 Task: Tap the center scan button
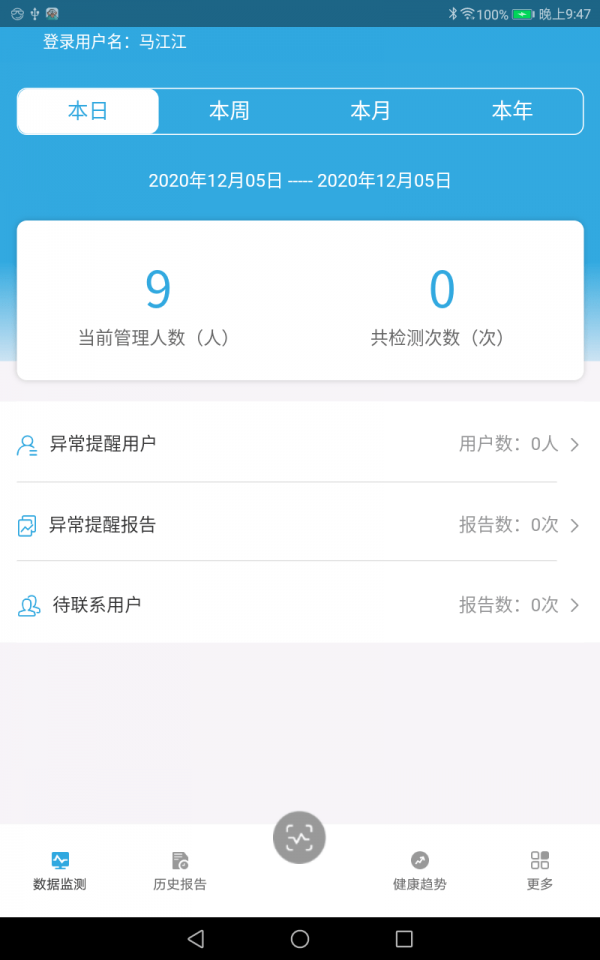299,837
